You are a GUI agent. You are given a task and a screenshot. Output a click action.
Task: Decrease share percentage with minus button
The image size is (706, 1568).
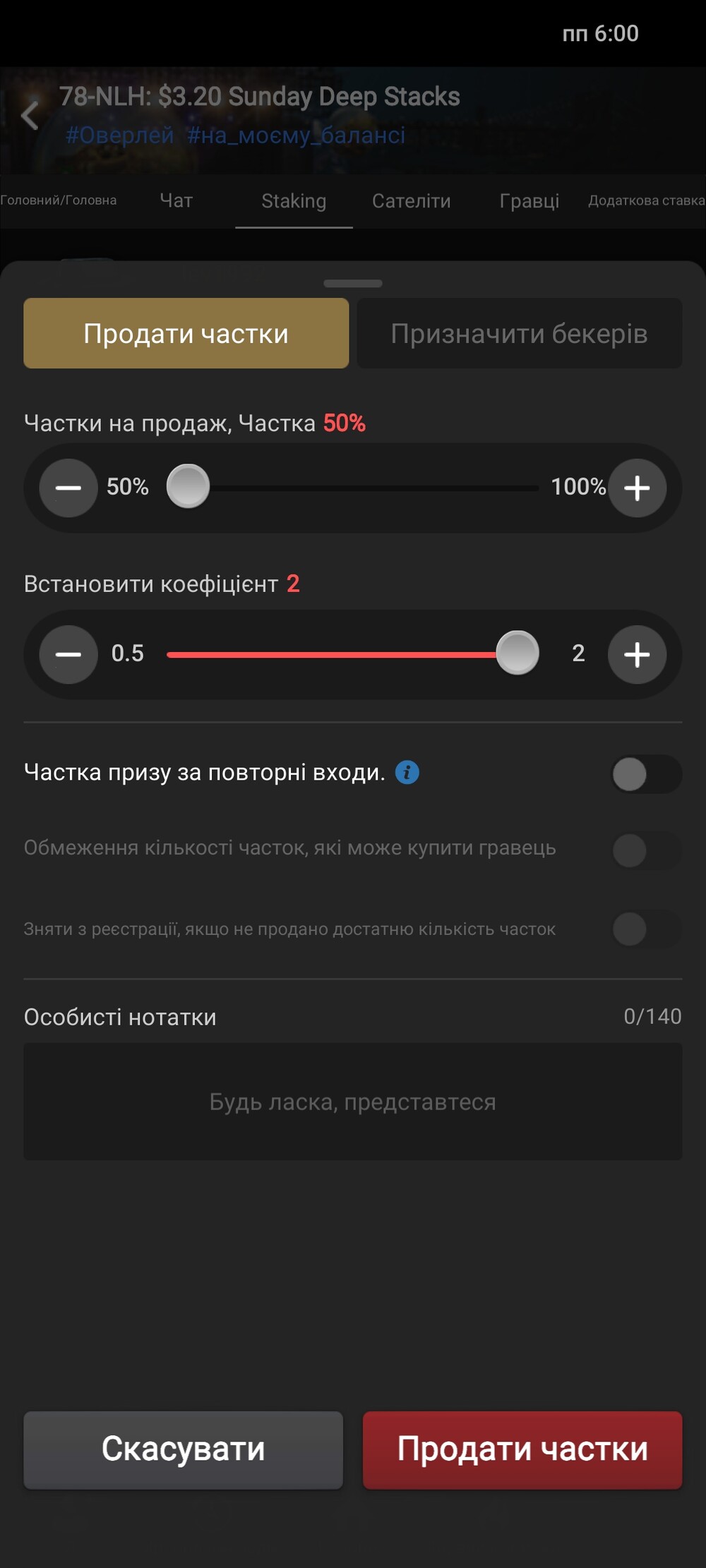[68, 488]
